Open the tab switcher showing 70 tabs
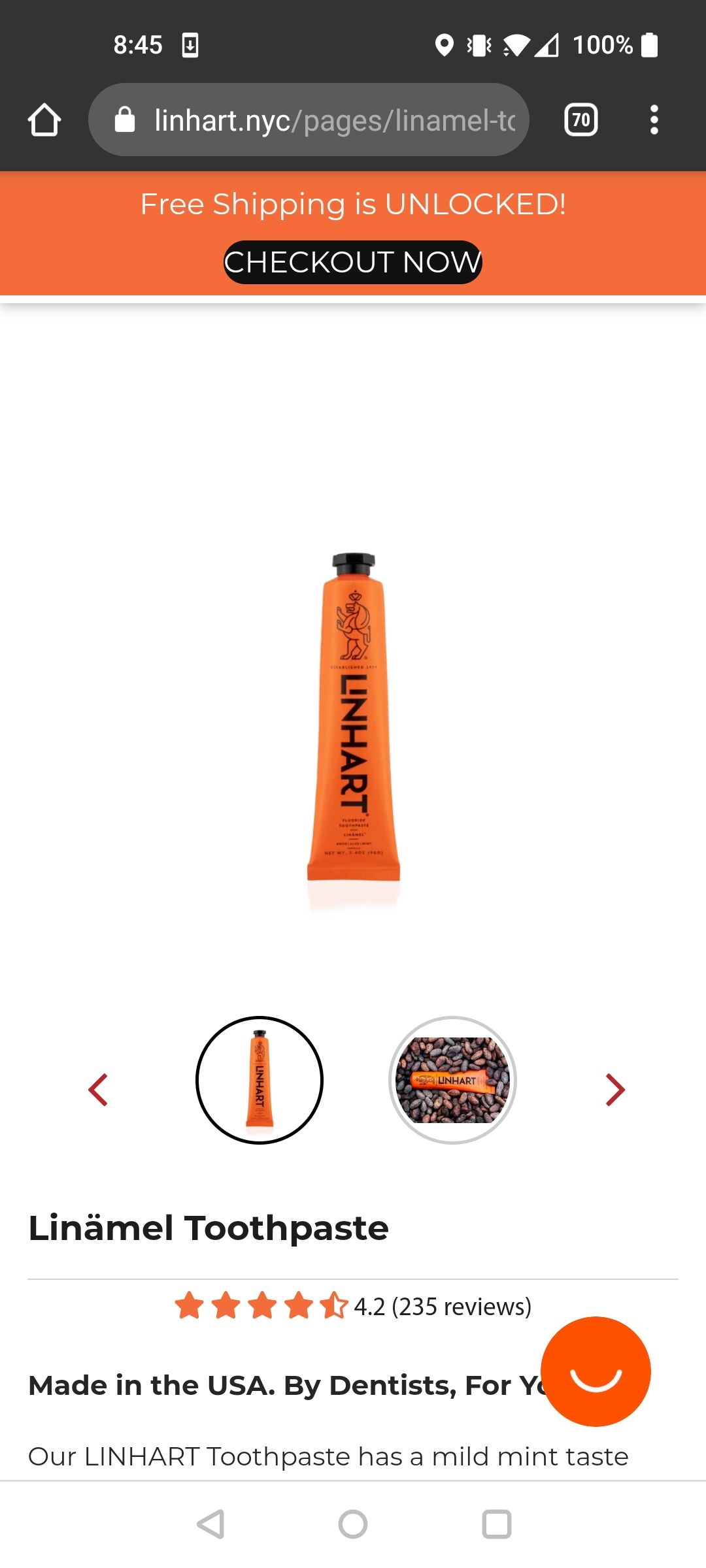706x1568 pixels. 580,120
